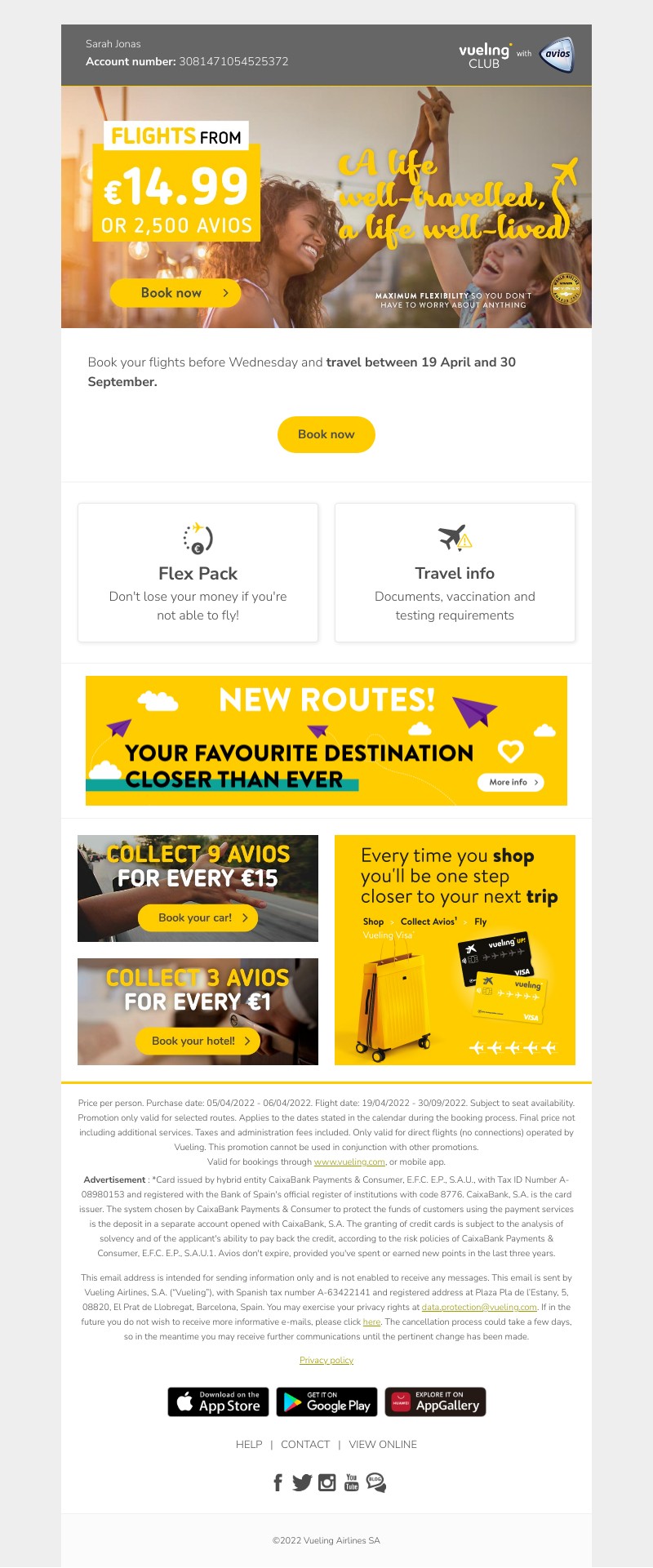Viewport: 653px width, 1568px height.
Task: Download on the App Store
Action: (x=219, y=1401)
